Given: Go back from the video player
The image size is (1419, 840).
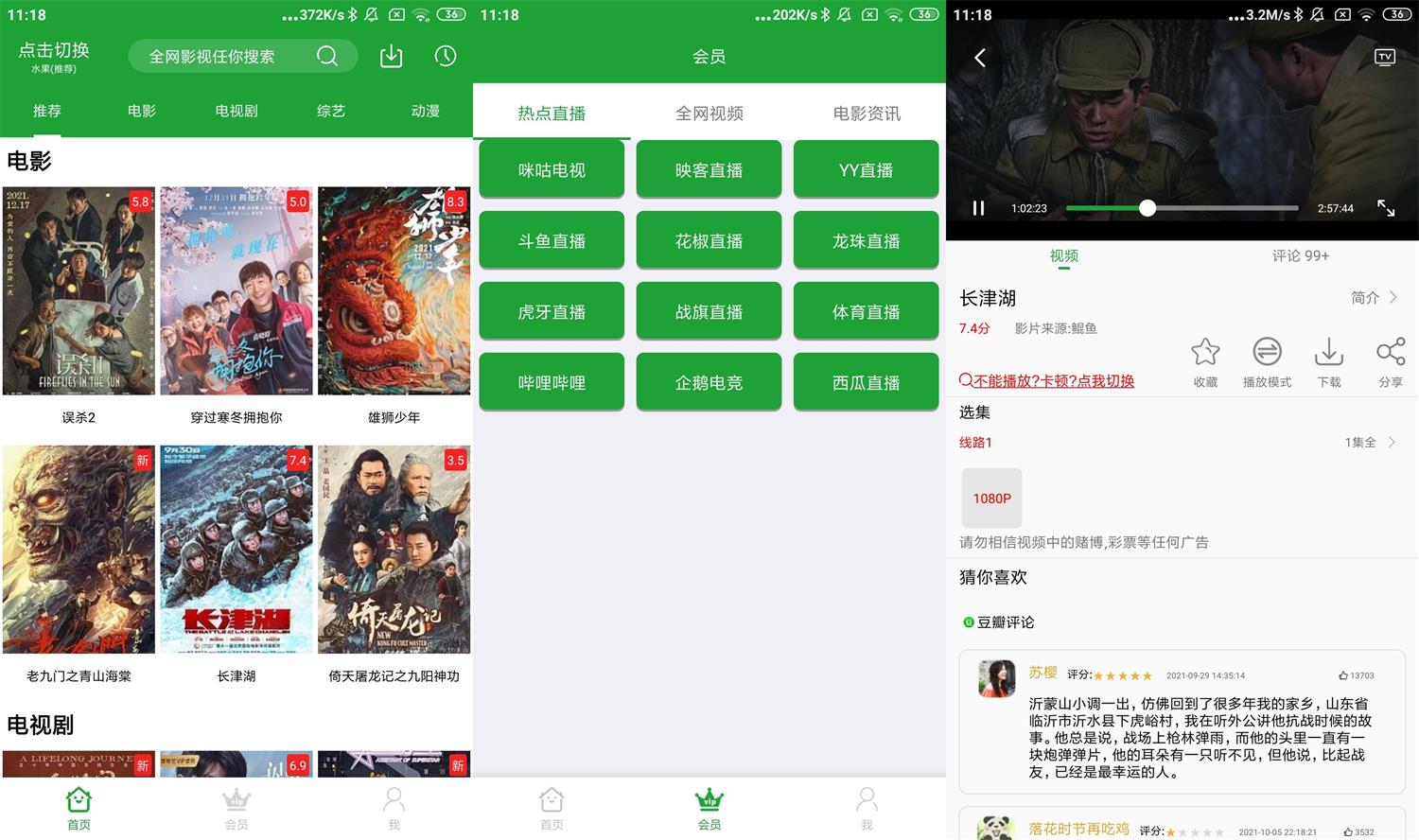Looking at the screenshot, I should [980, 58].
